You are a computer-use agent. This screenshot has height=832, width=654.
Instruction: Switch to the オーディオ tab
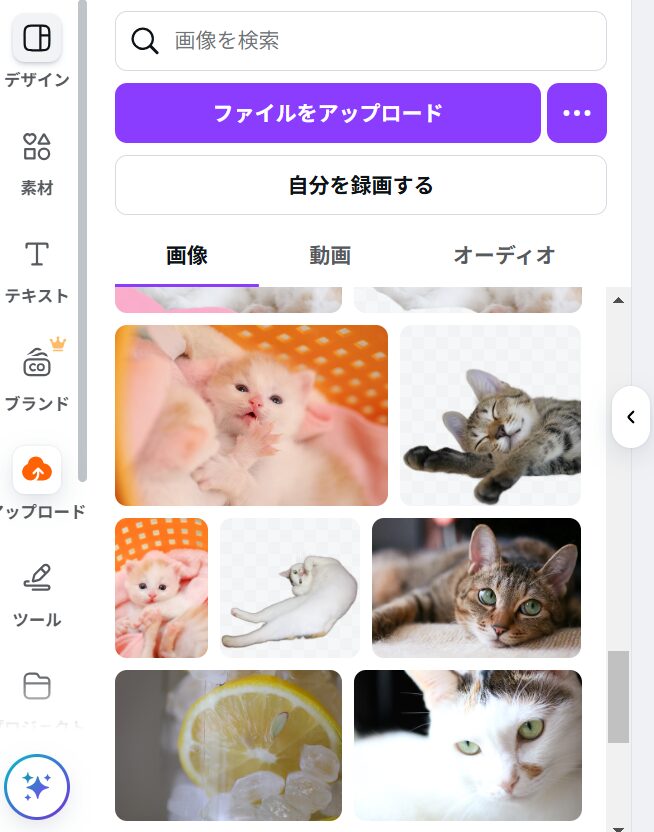tap(504, 256)
